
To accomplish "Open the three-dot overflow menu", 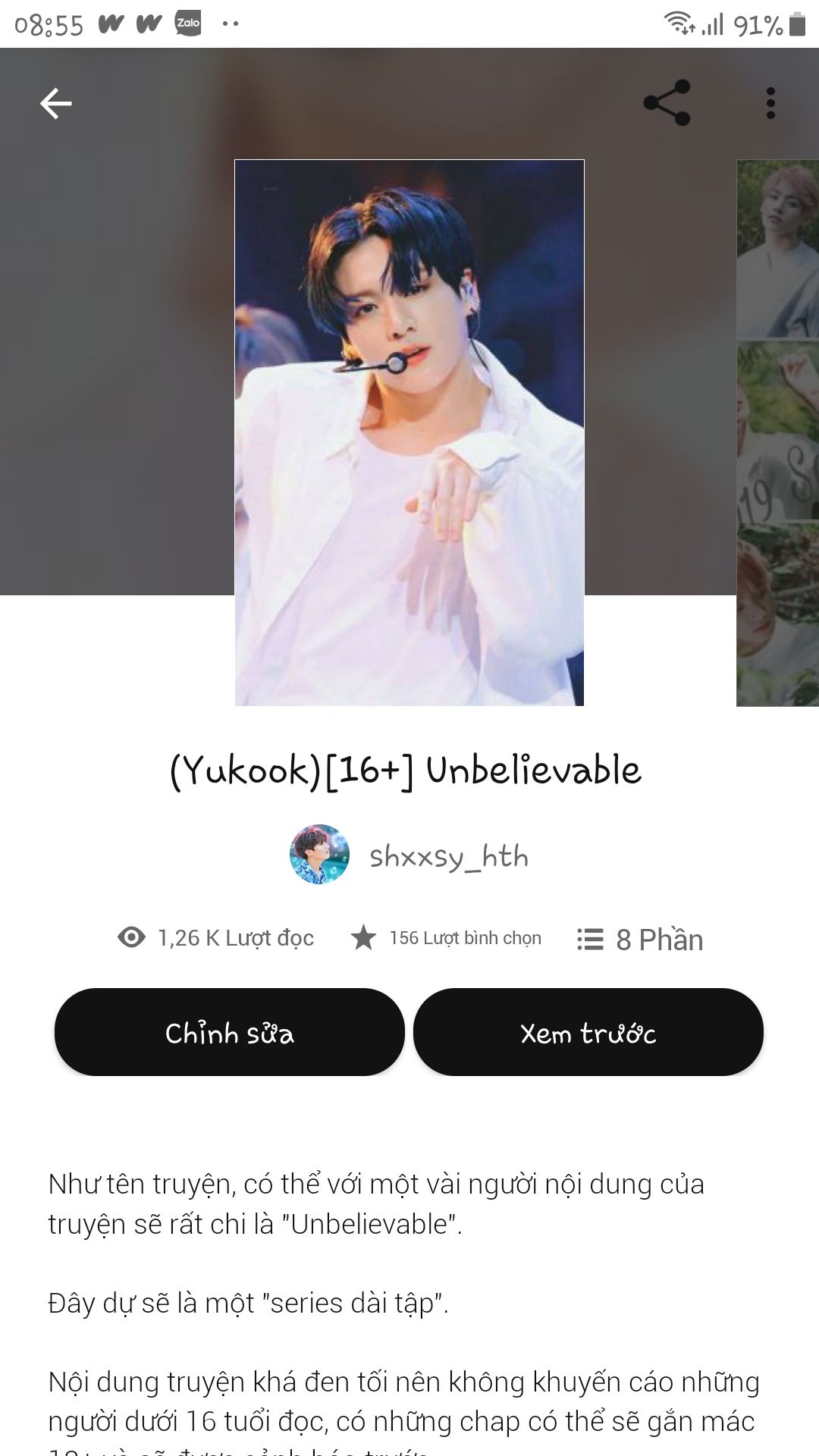I will pos(770,103).
